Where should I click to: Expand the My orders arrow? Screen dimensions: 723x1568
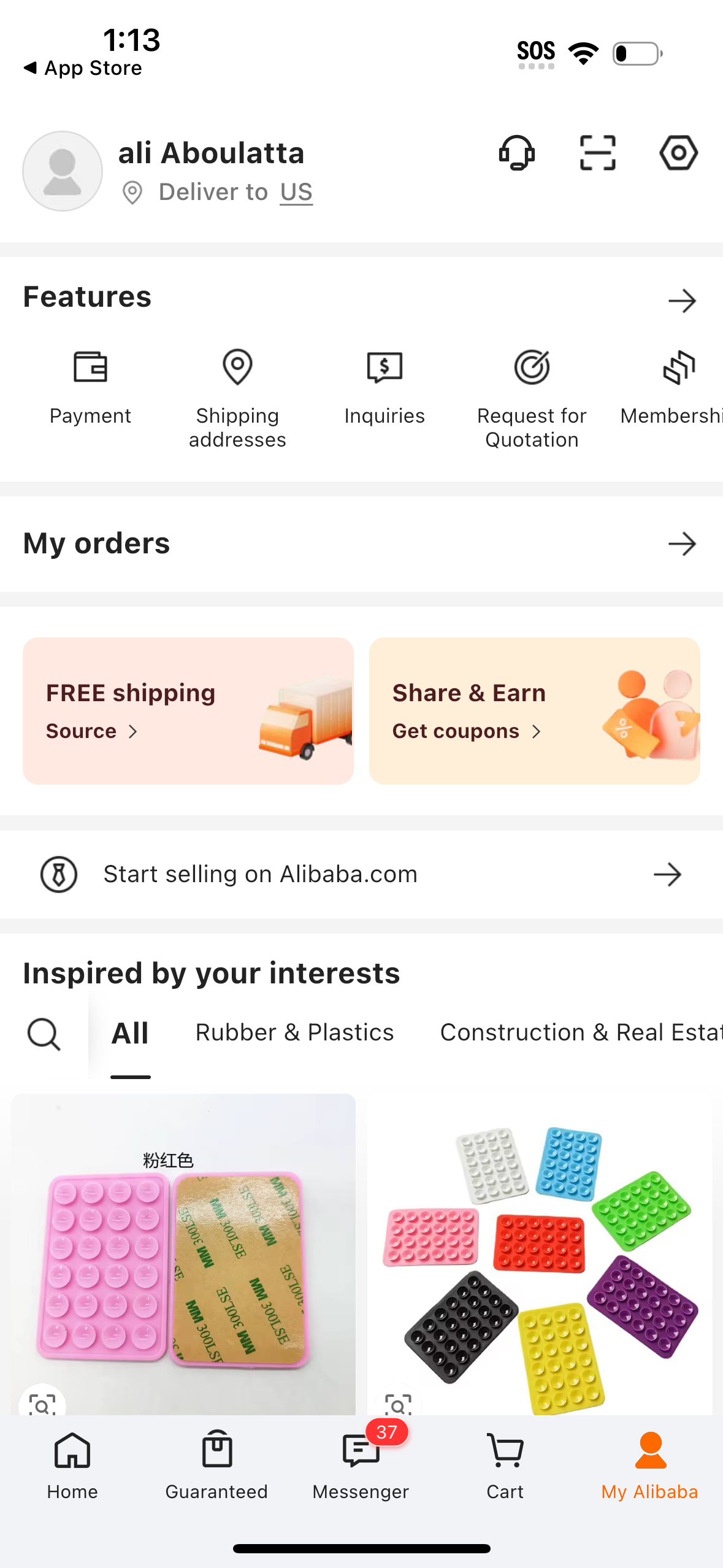(x=683, y=544)
